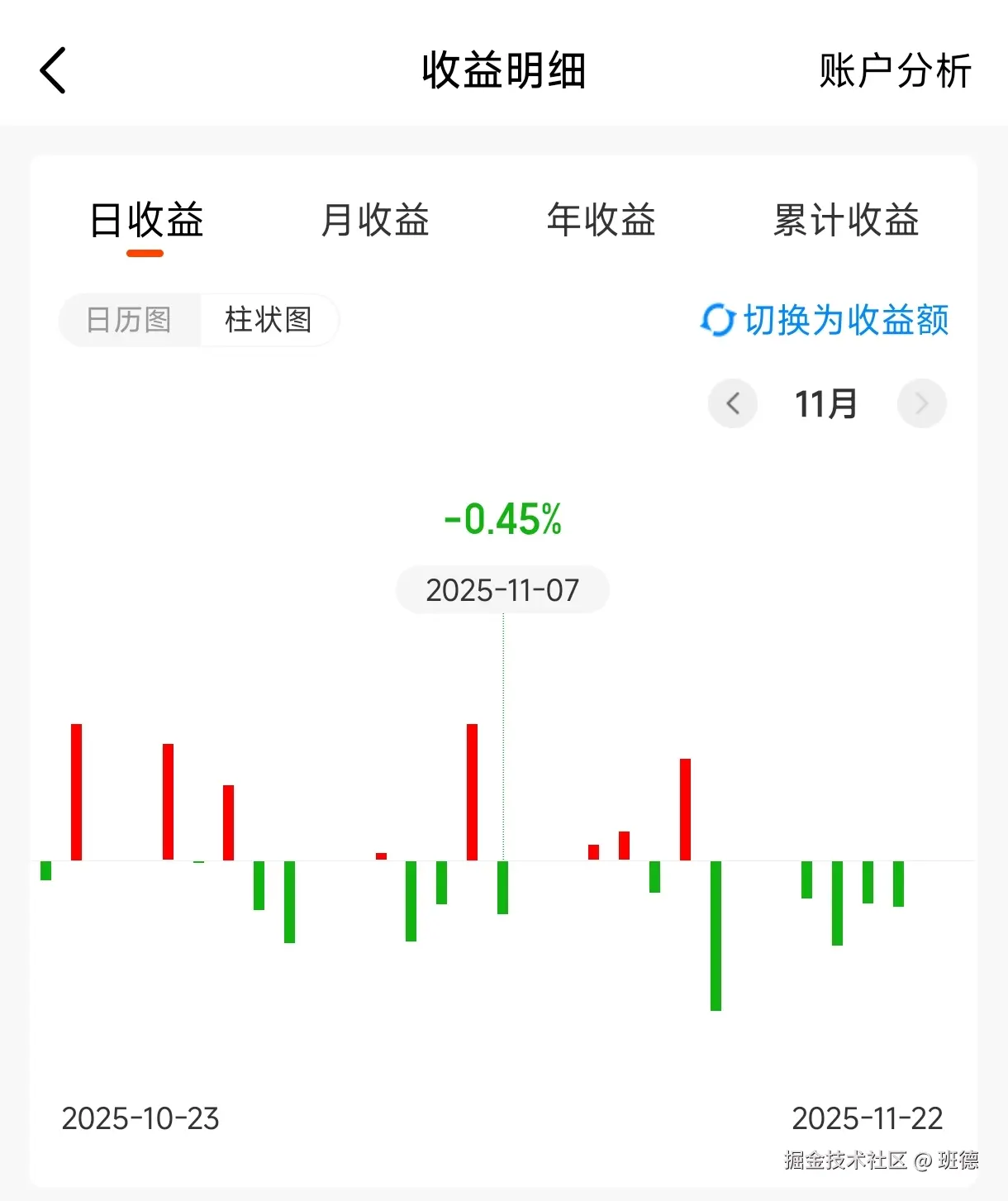Tap the right arrow next to 11月
The width and height of the screenshot is (1008, 1201).
pos(922,403)
